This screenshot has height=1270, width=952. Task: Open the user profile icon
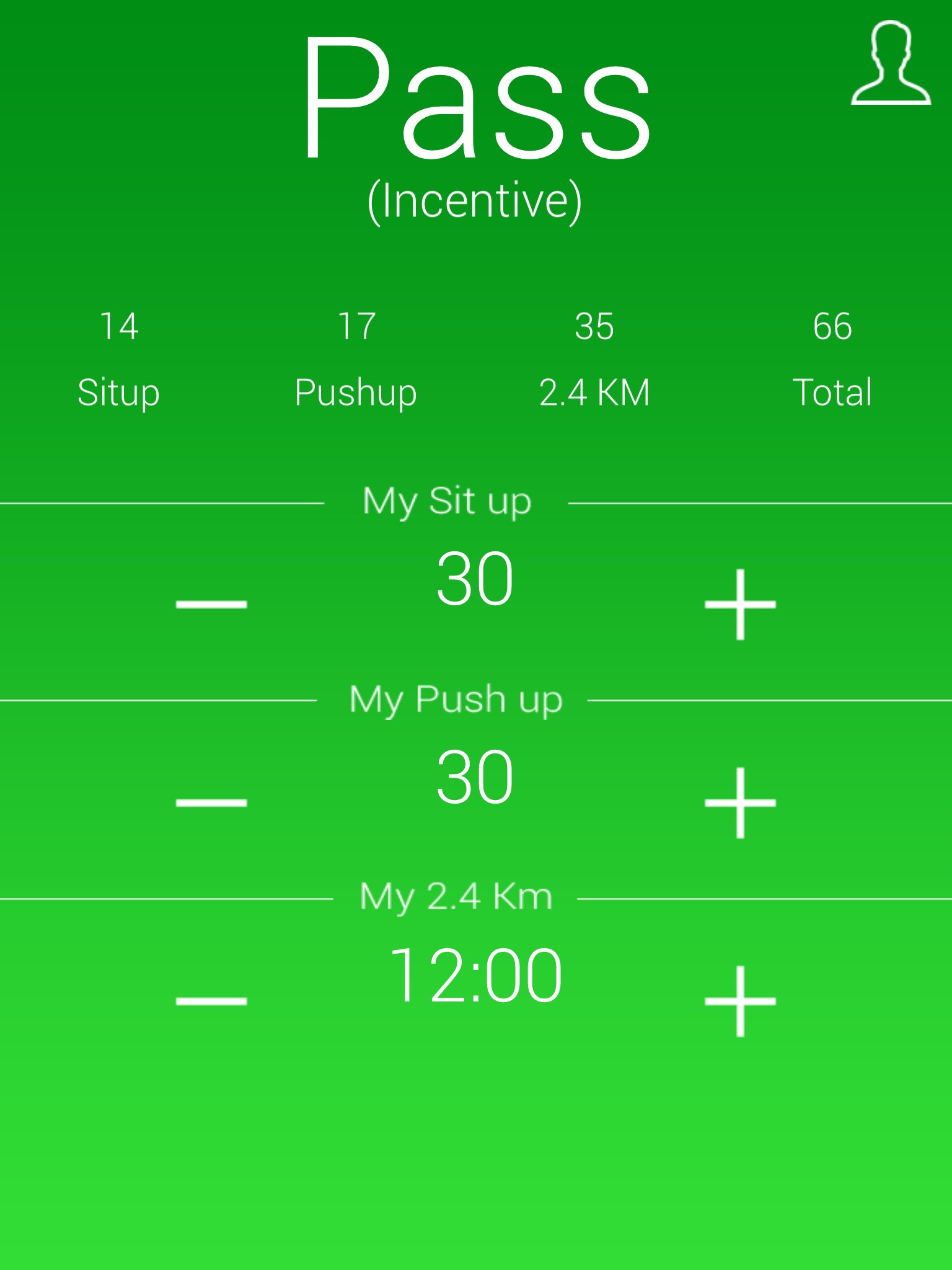(891, 63)
